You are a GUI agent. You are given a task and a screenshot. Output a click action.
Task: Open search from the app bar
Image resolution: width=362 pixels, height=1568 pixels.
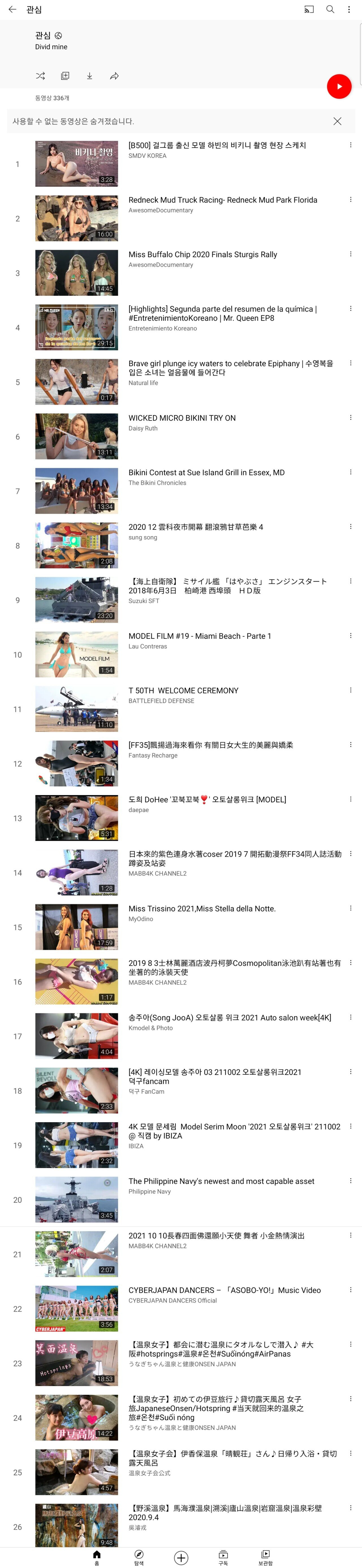tap(330, 10)
